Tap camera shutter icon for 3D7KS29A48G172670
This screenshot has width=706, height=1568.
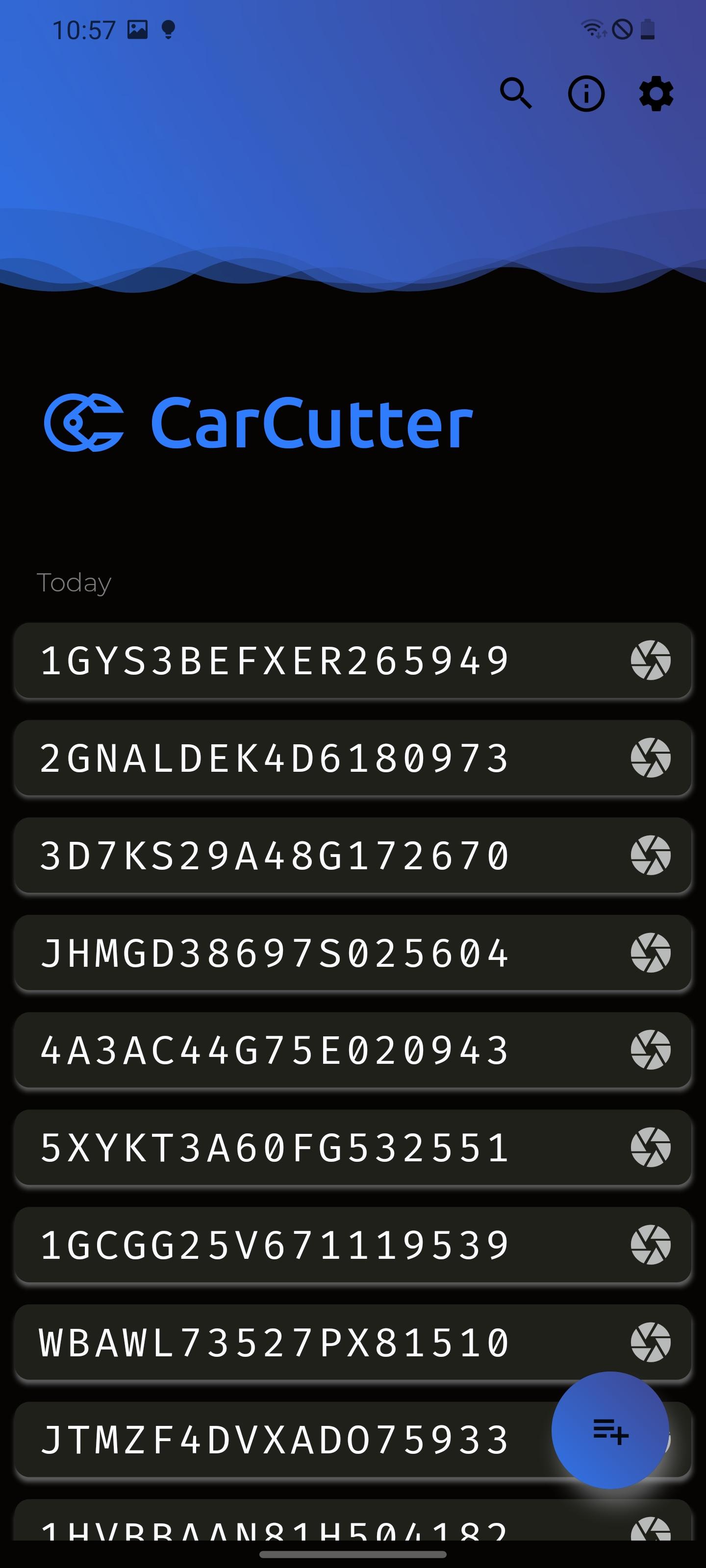[x=651, y=855]
